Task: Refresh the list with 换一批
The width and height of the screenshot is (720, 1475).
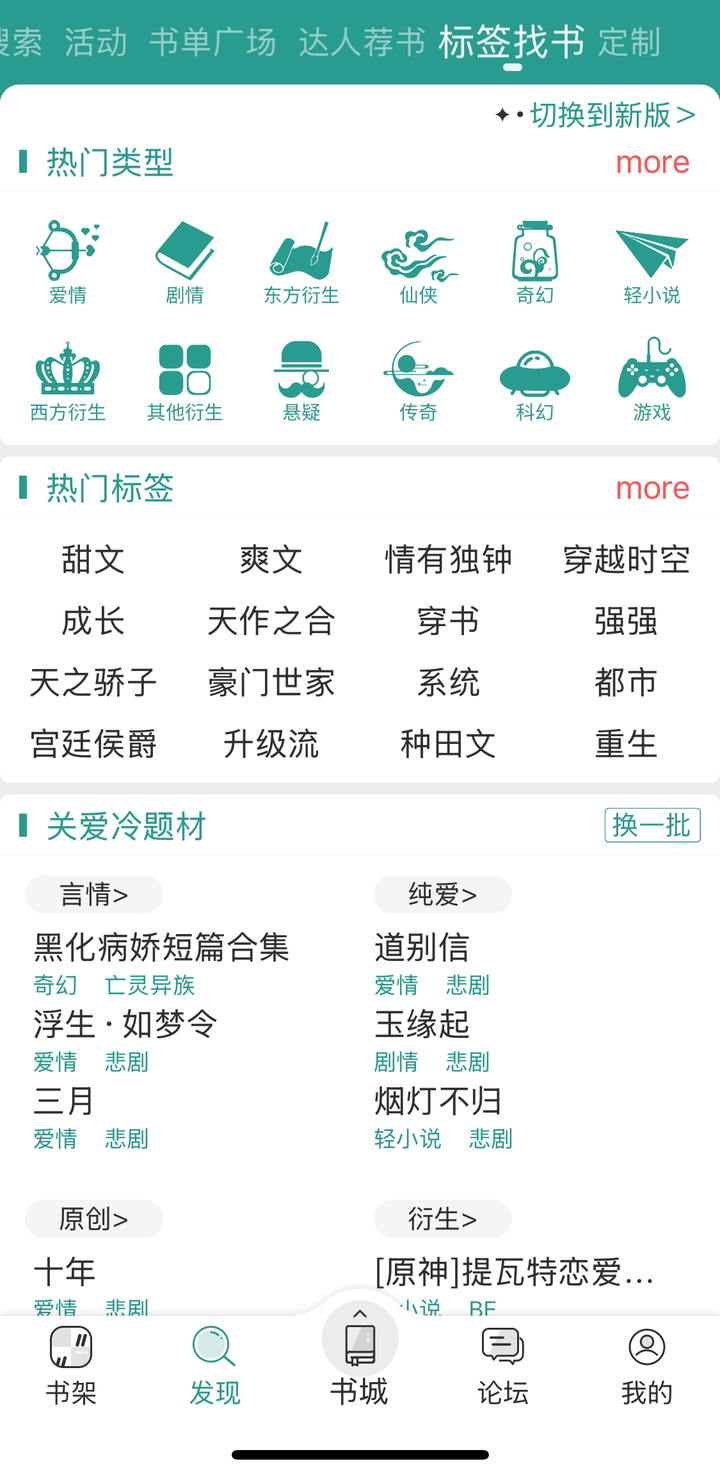Action: pos(652,825)
